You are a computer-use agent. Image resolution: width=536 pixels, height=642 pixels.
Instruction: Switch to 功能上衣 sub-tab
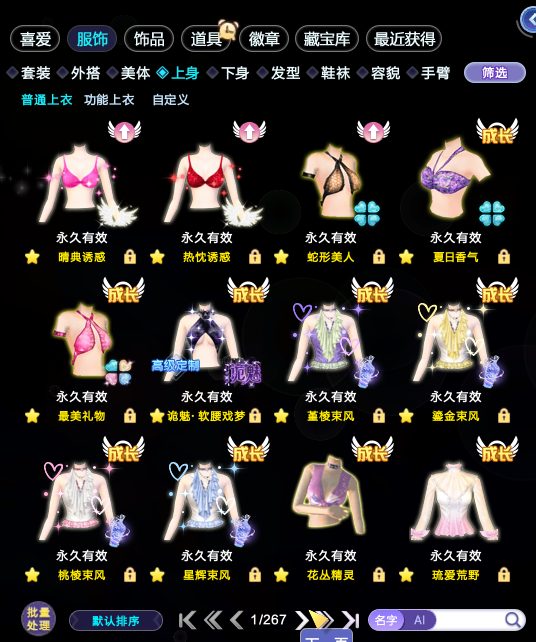109,99
